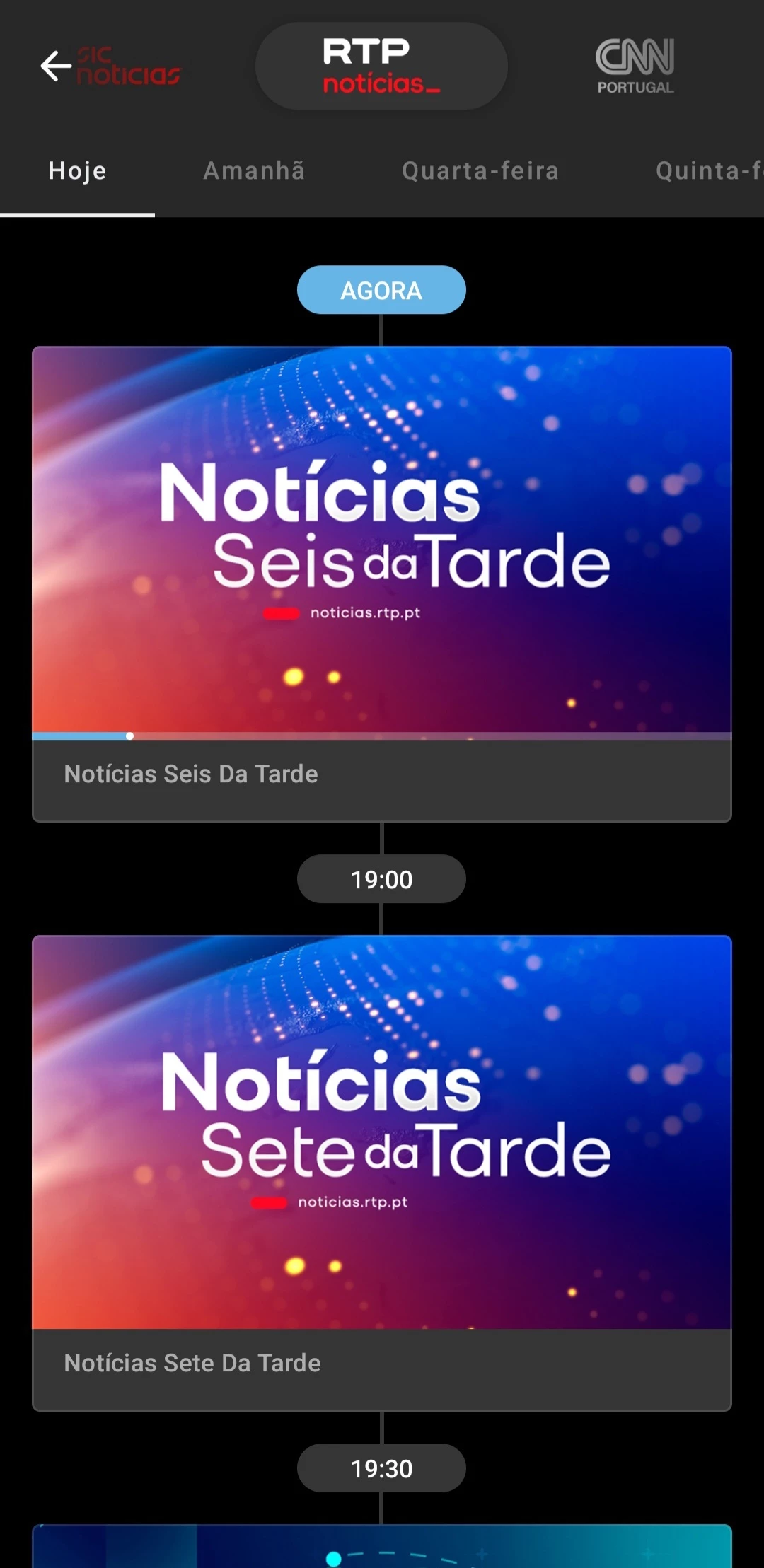Open the Quarta-feira schedule tab
The width and height of the screenshot is (764, 1568).
tap(480, 171)
